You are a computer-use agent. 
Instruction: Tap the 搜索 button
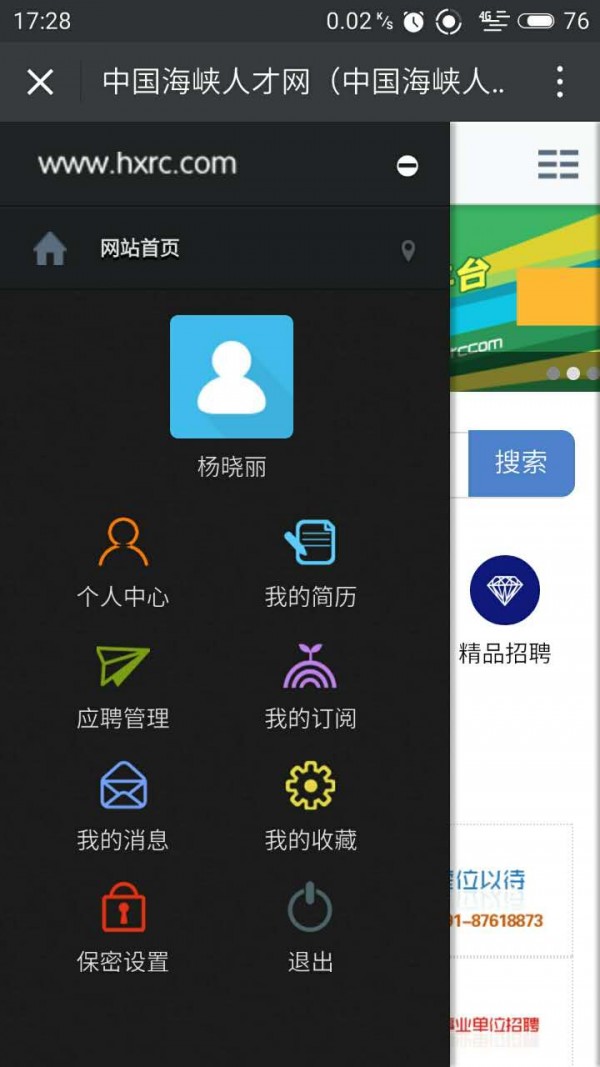coord(521,463)
